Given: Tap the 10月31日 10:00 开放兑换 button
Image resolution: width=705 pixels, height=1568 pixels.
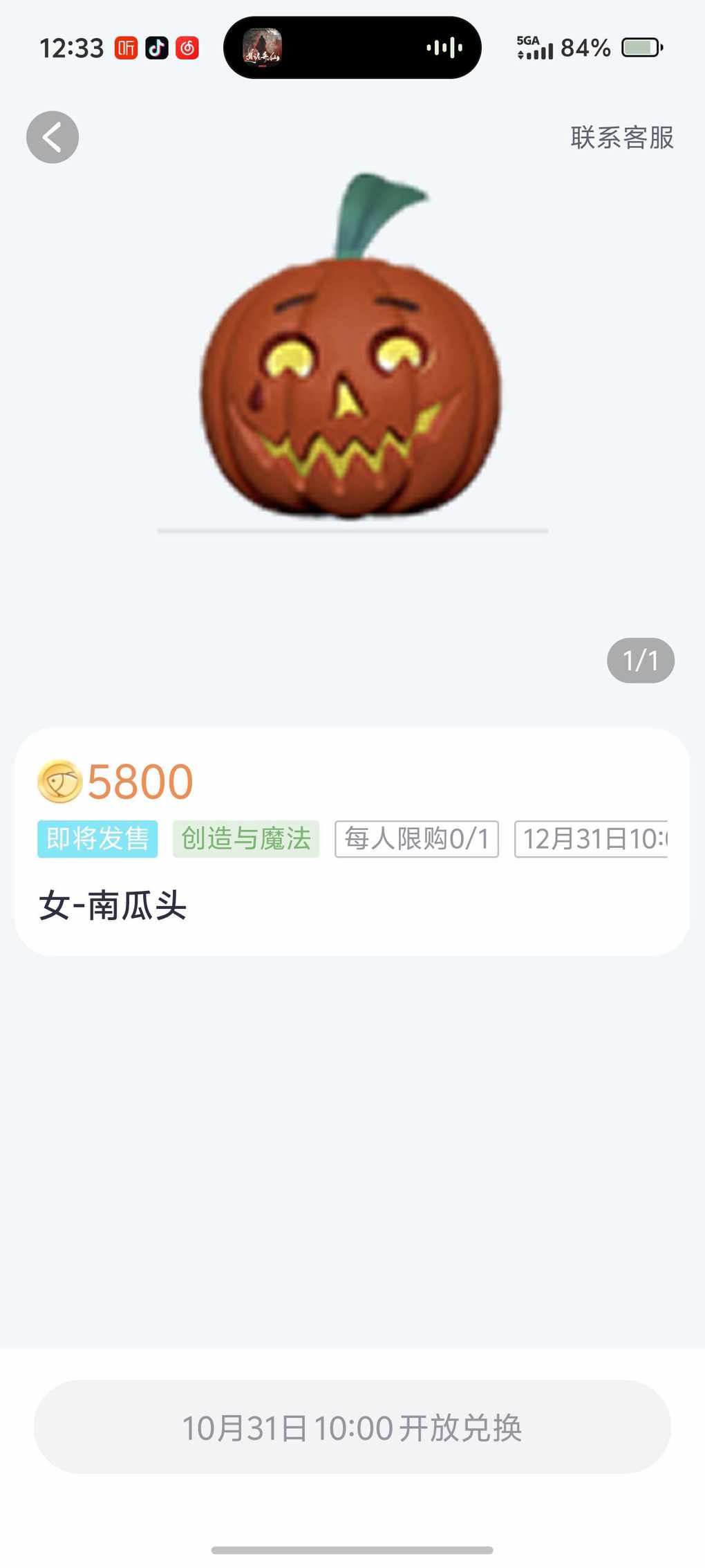Looking at the screenshot, I should pos(352,1427).
